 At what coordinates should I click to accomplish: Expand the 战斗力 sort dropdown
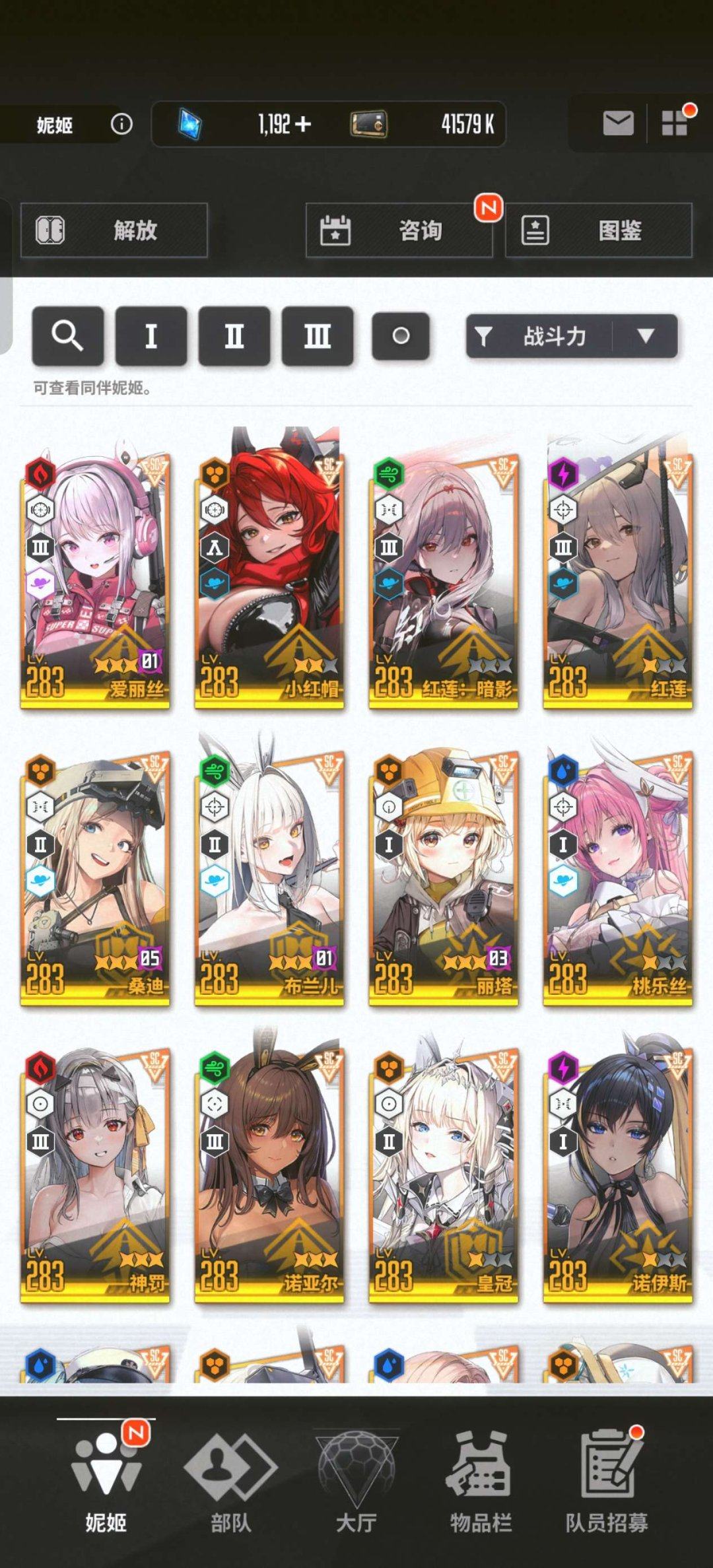coord(645,337)
